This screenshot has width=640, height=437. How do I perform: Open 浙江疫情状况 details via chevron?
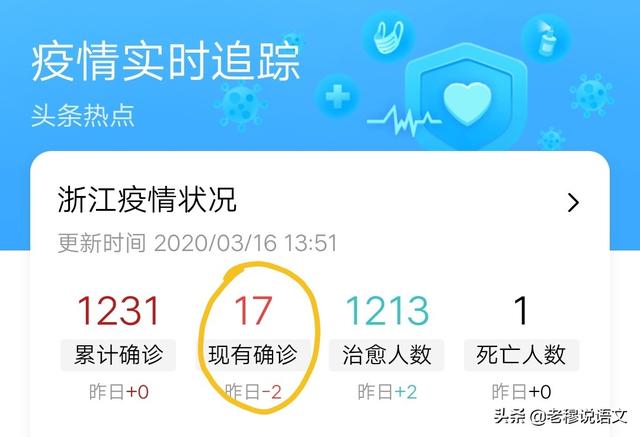coord(573,202)
